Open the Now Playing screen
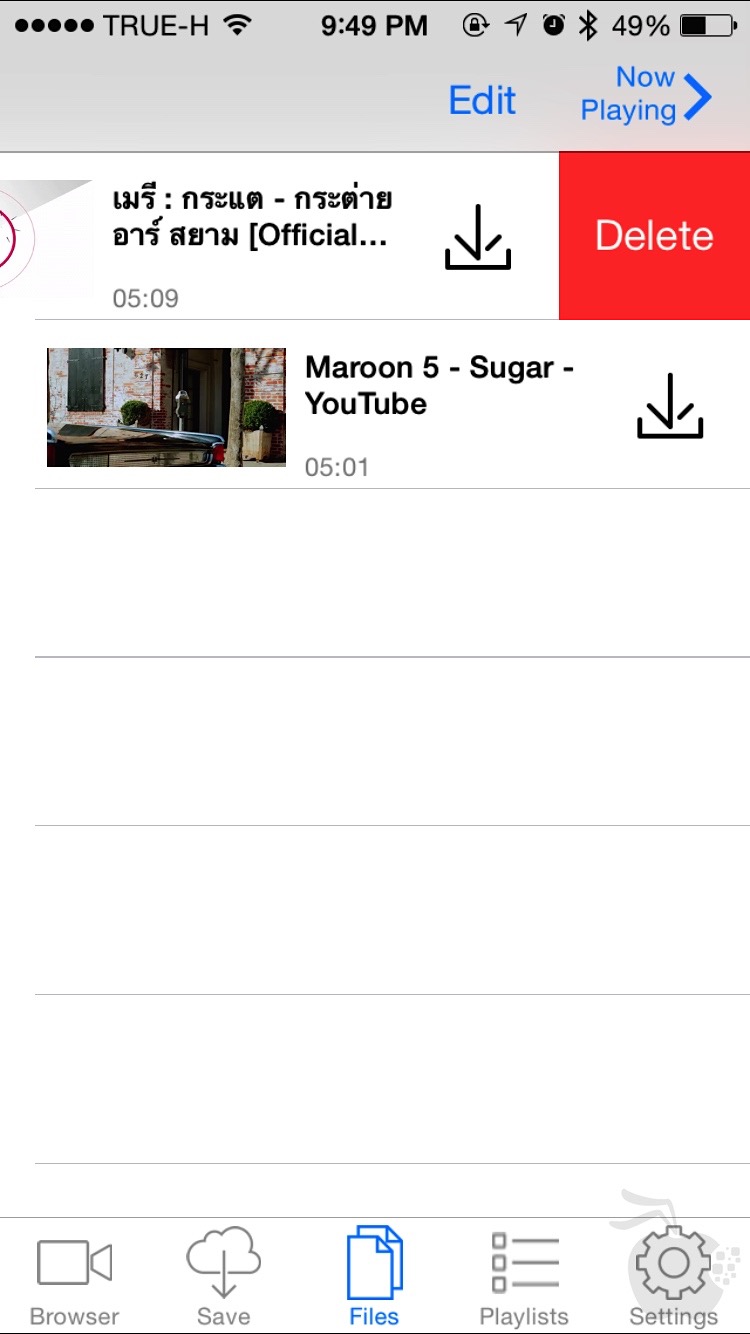 point(647,95)
